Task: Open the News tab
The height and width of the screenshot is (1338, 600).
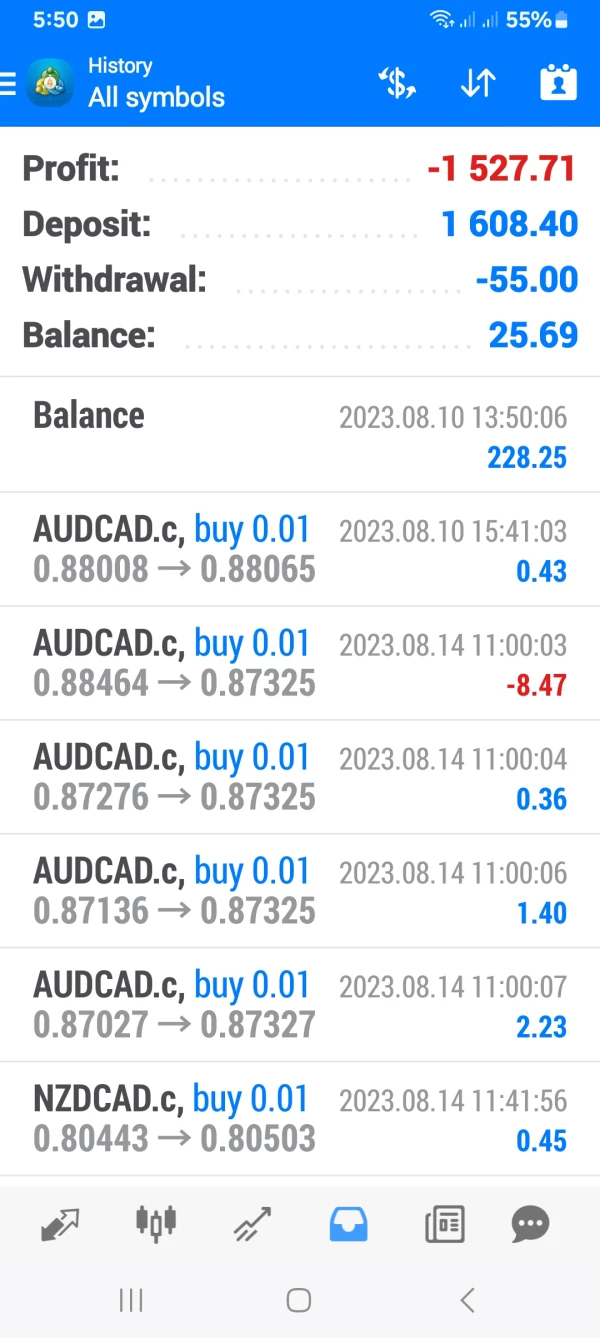Action: (445, 1223)
